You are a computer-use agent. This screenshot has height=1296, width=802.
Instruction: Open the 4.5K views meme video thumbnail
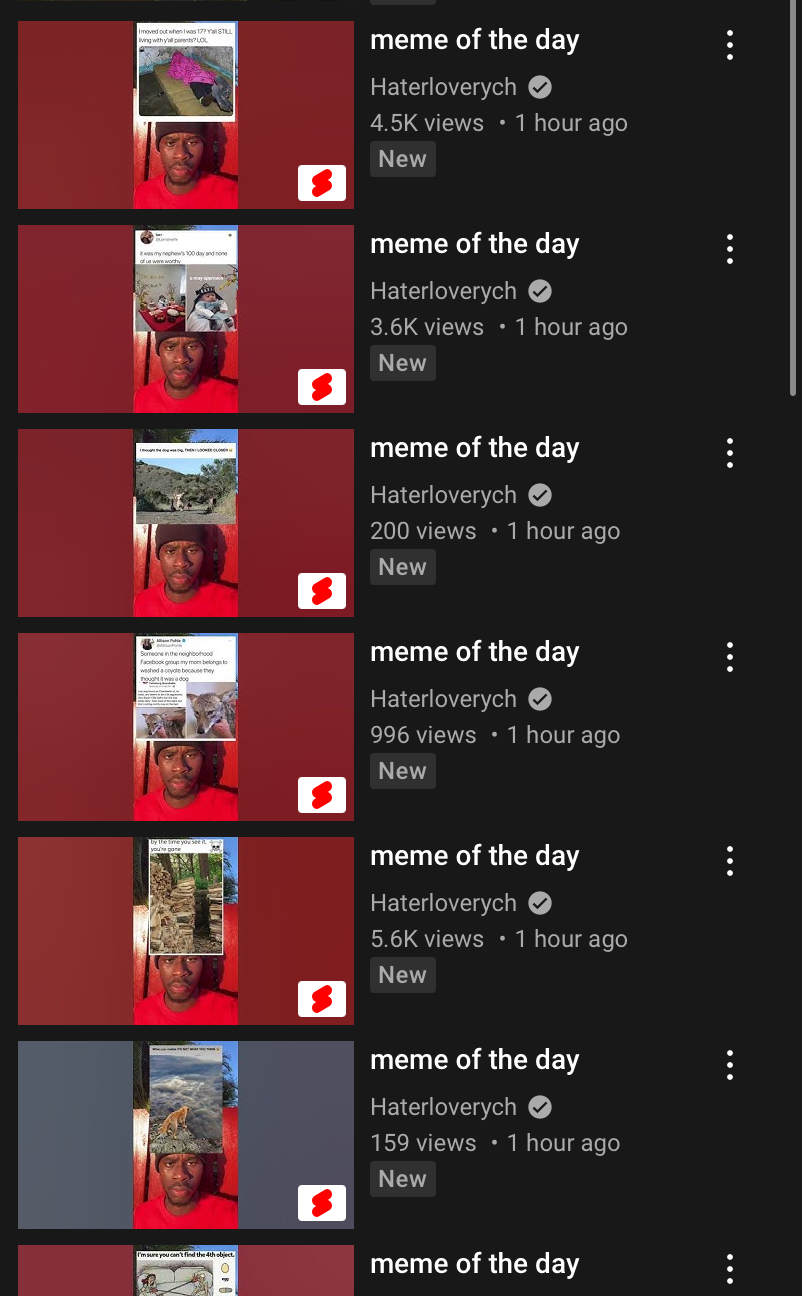[x=186, y=115]
